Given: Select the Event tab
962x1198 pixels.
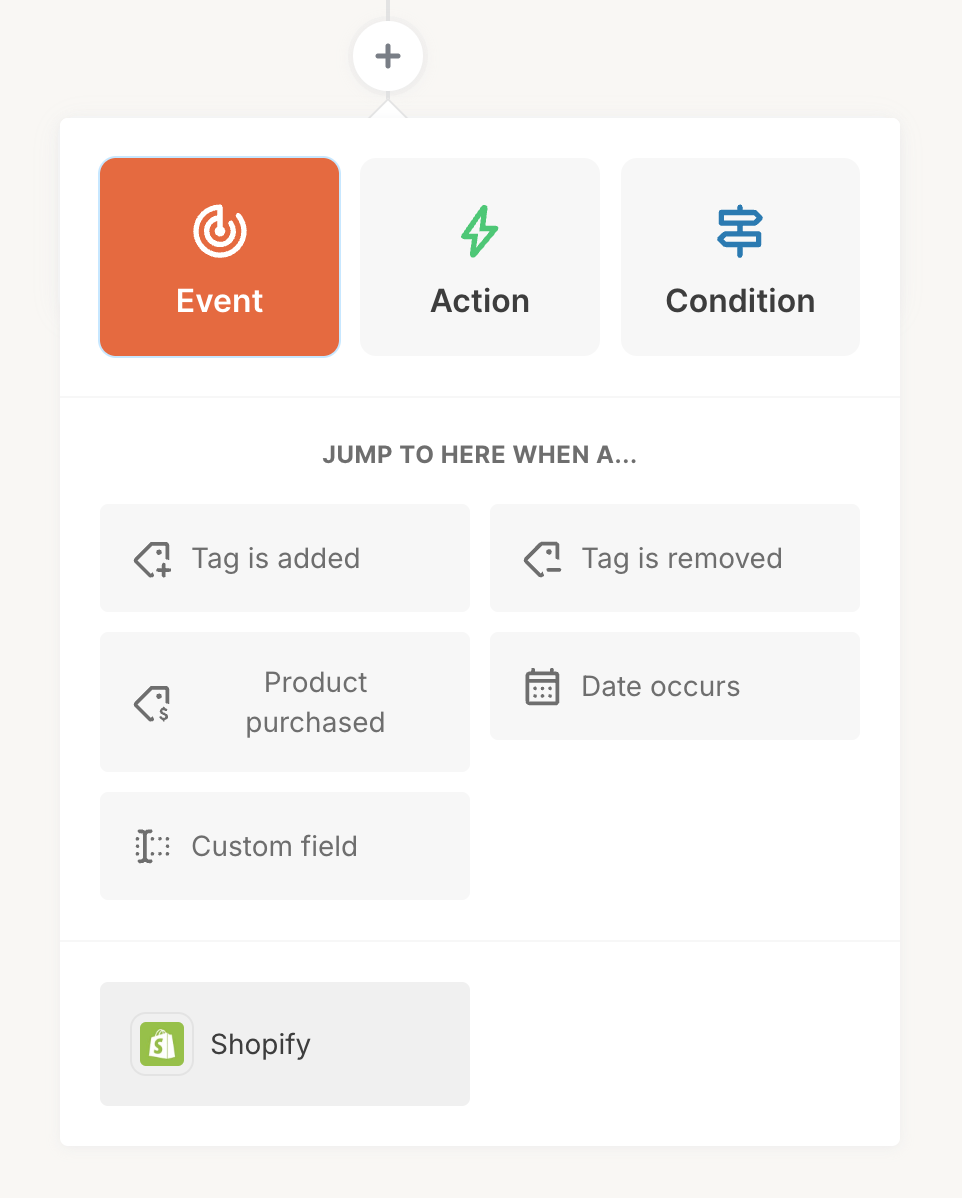Looking at the screenshot, I should 220,257.
